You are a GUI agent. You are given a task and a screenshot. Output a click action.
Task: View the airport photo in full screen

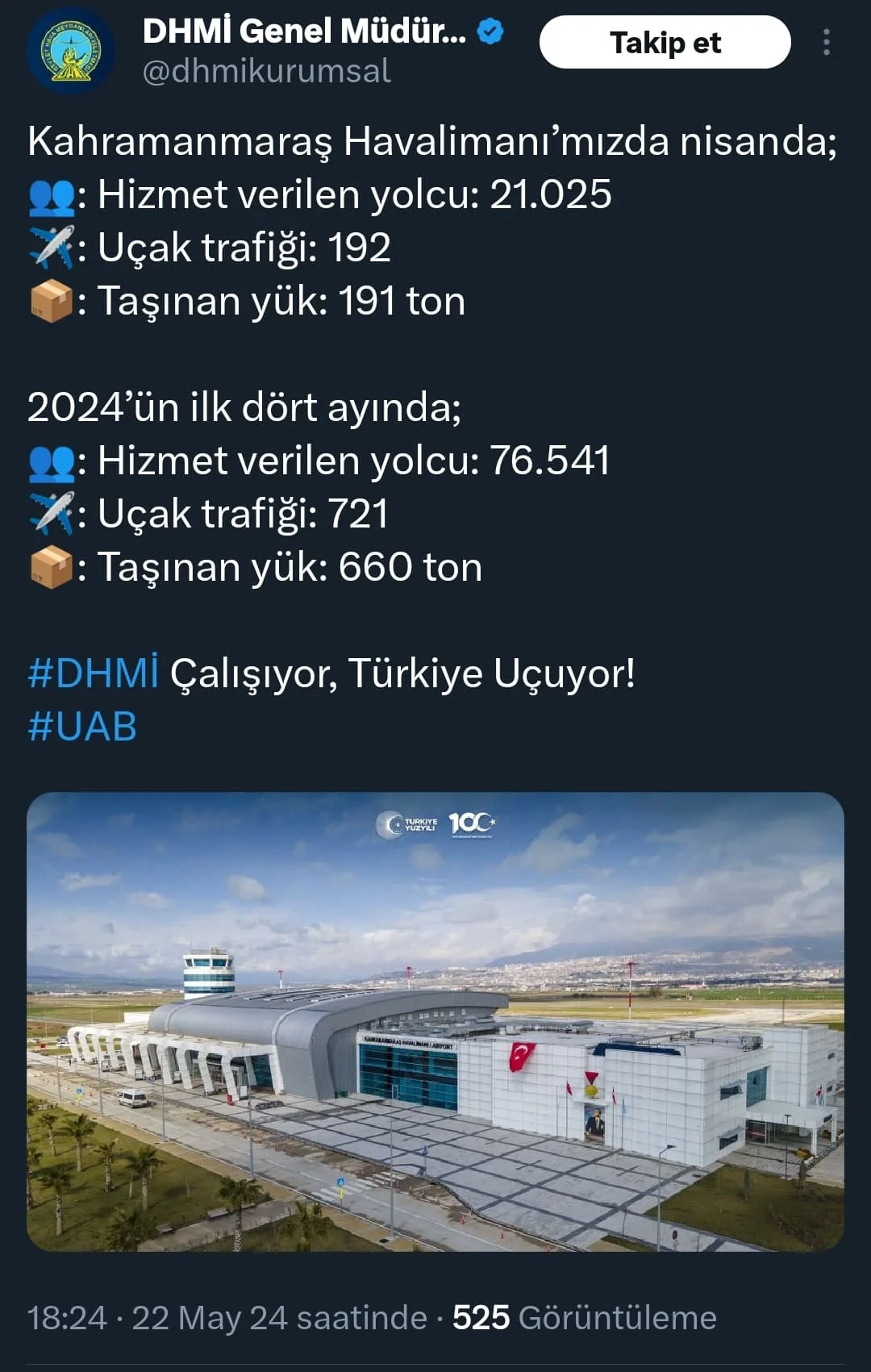coord(435,1021)
